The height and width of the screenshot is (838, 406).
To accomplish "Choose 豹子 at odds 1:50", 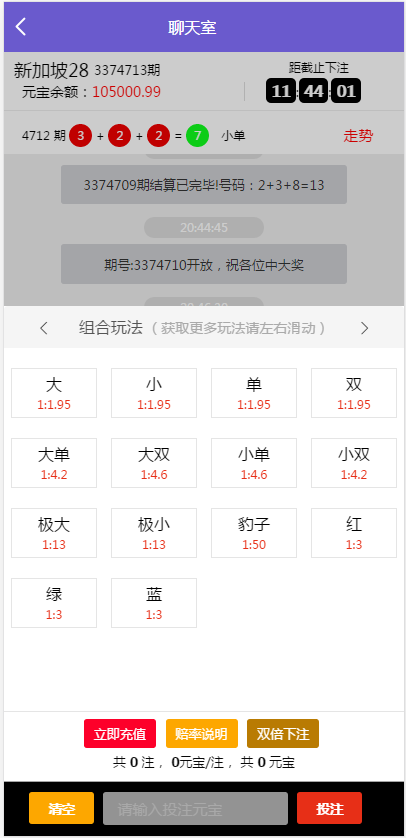I will click(x=254, y=533).
